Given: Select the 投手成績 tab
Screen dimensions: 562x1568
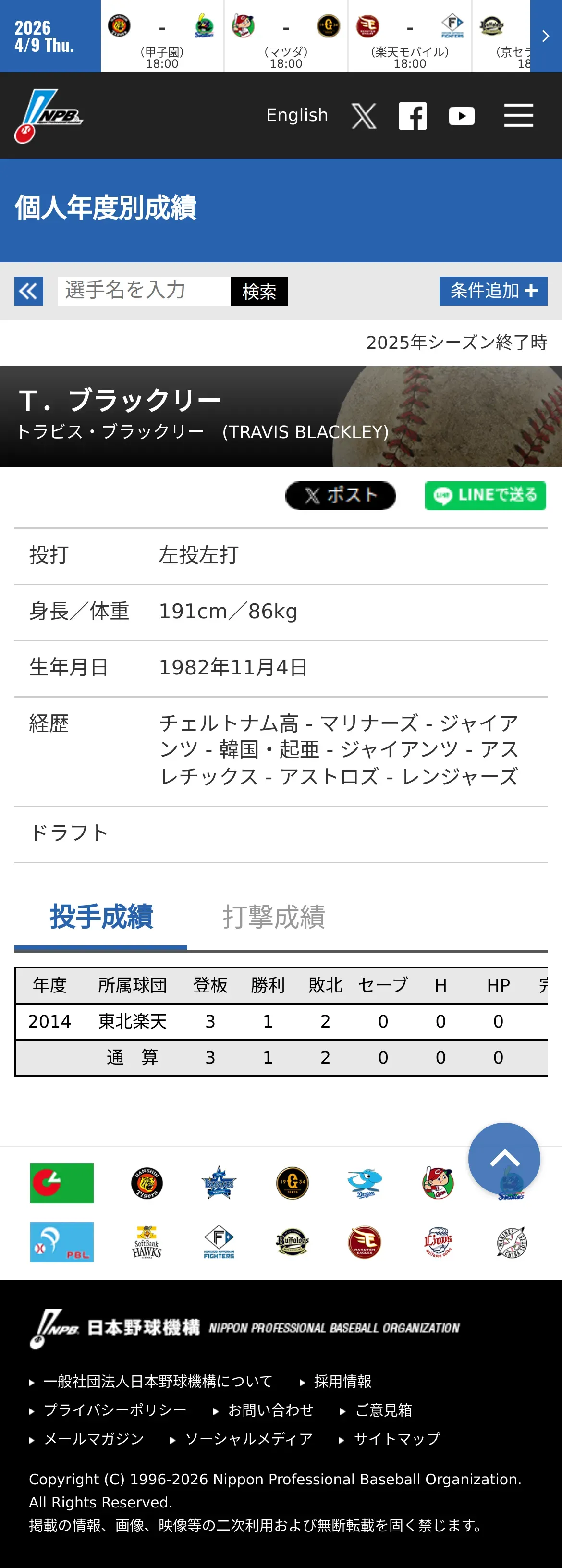Looking at the screenshot, I should point(101,916).
